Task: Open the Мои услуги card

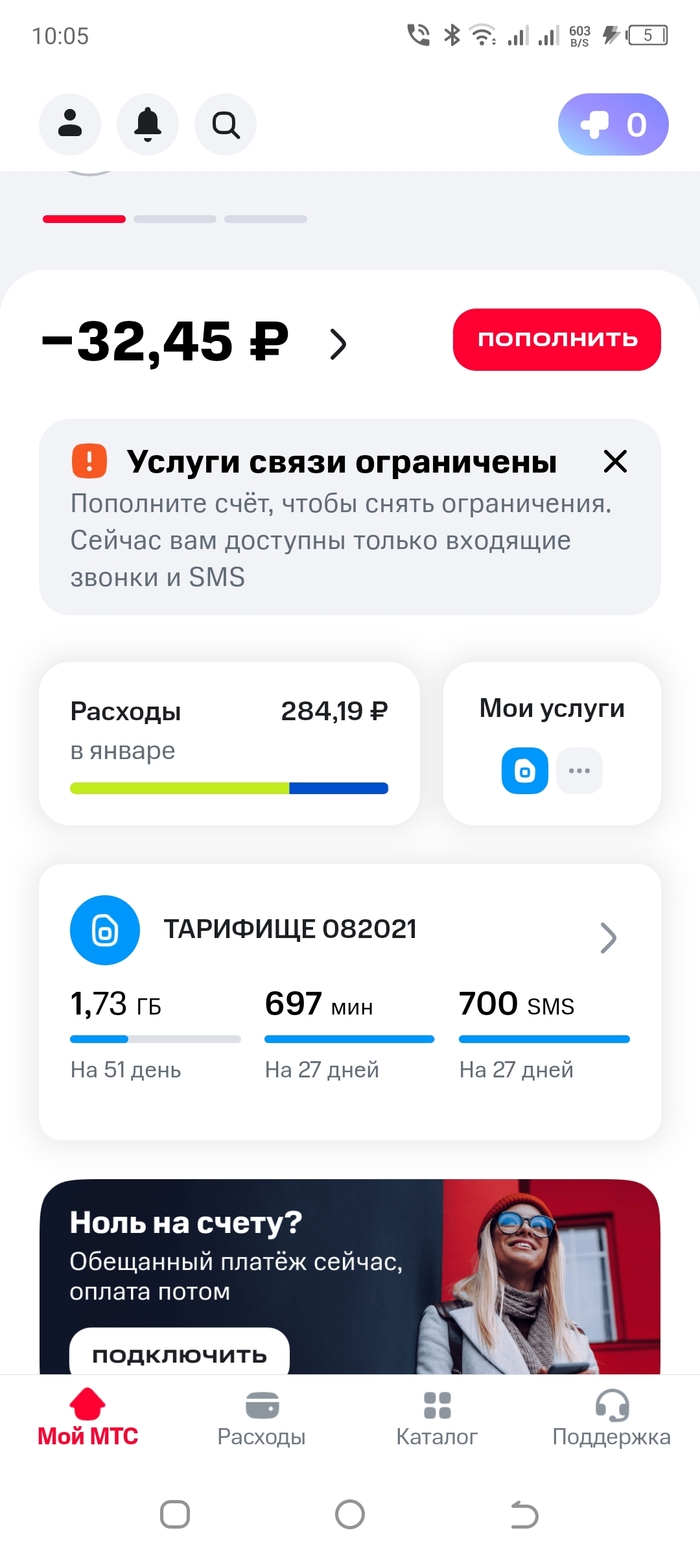Action: (552, 743)
